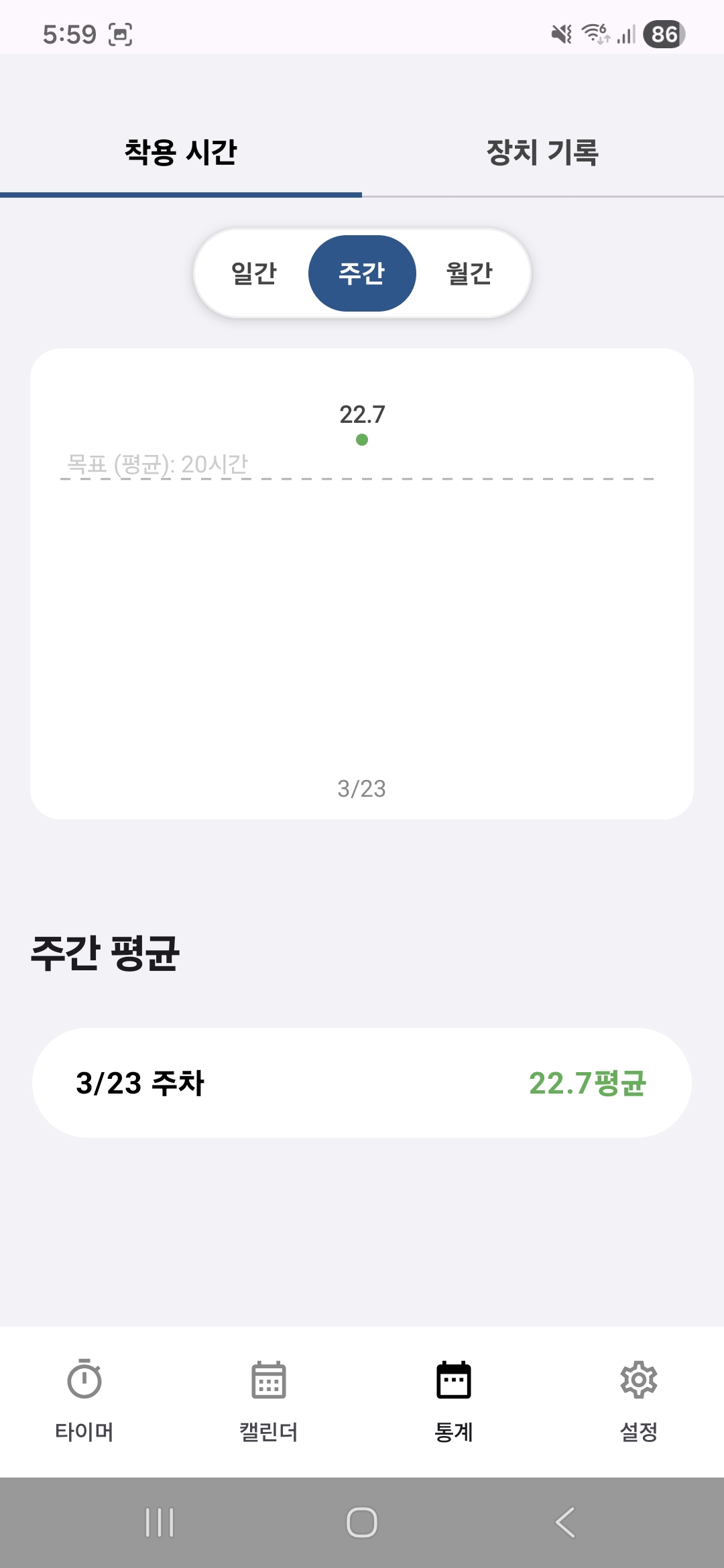The image size is (724, 1568).
Task: Tap the green 22.7 data point on chart
Action: pyautogui.click(x=362, y=440)
